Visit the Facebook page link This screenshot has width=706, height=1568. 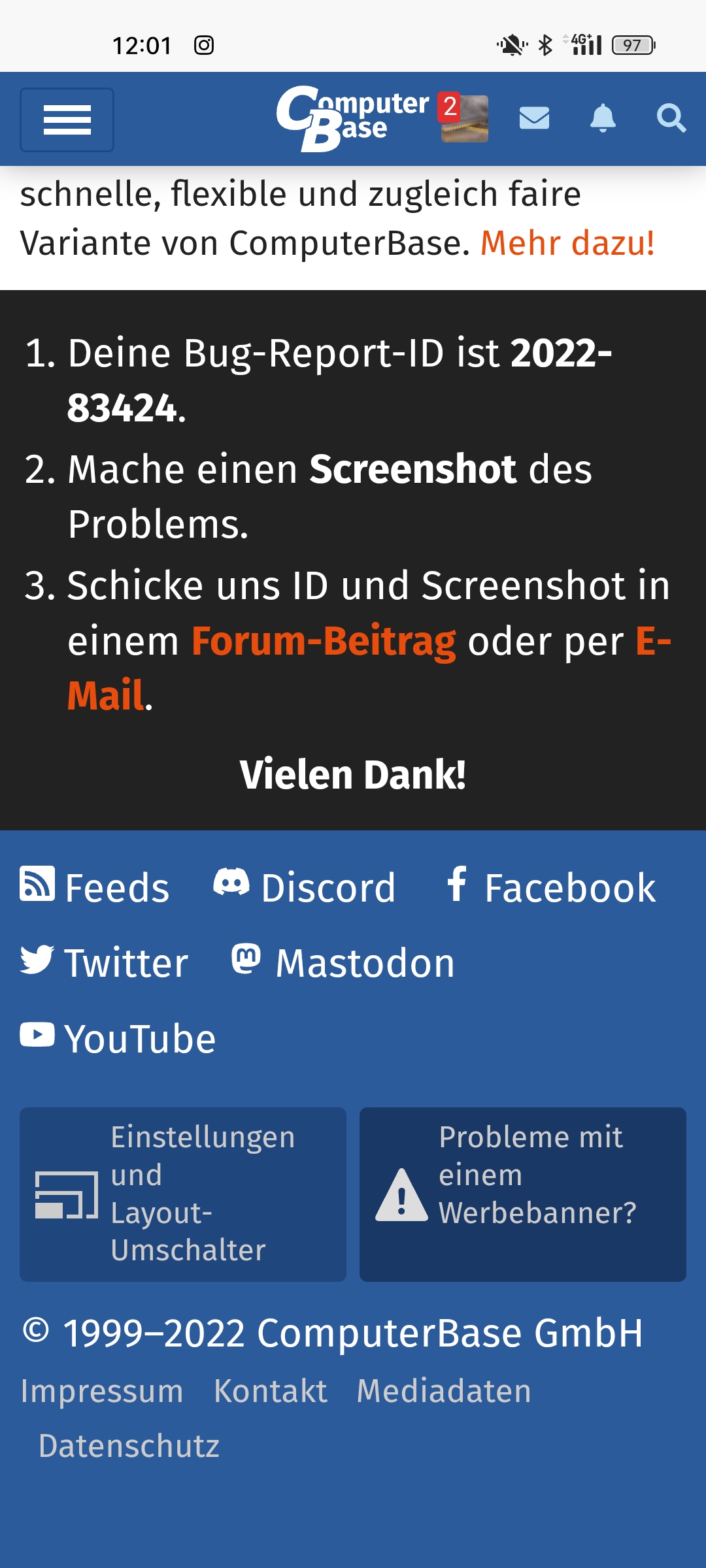click(x=550, y=887)
